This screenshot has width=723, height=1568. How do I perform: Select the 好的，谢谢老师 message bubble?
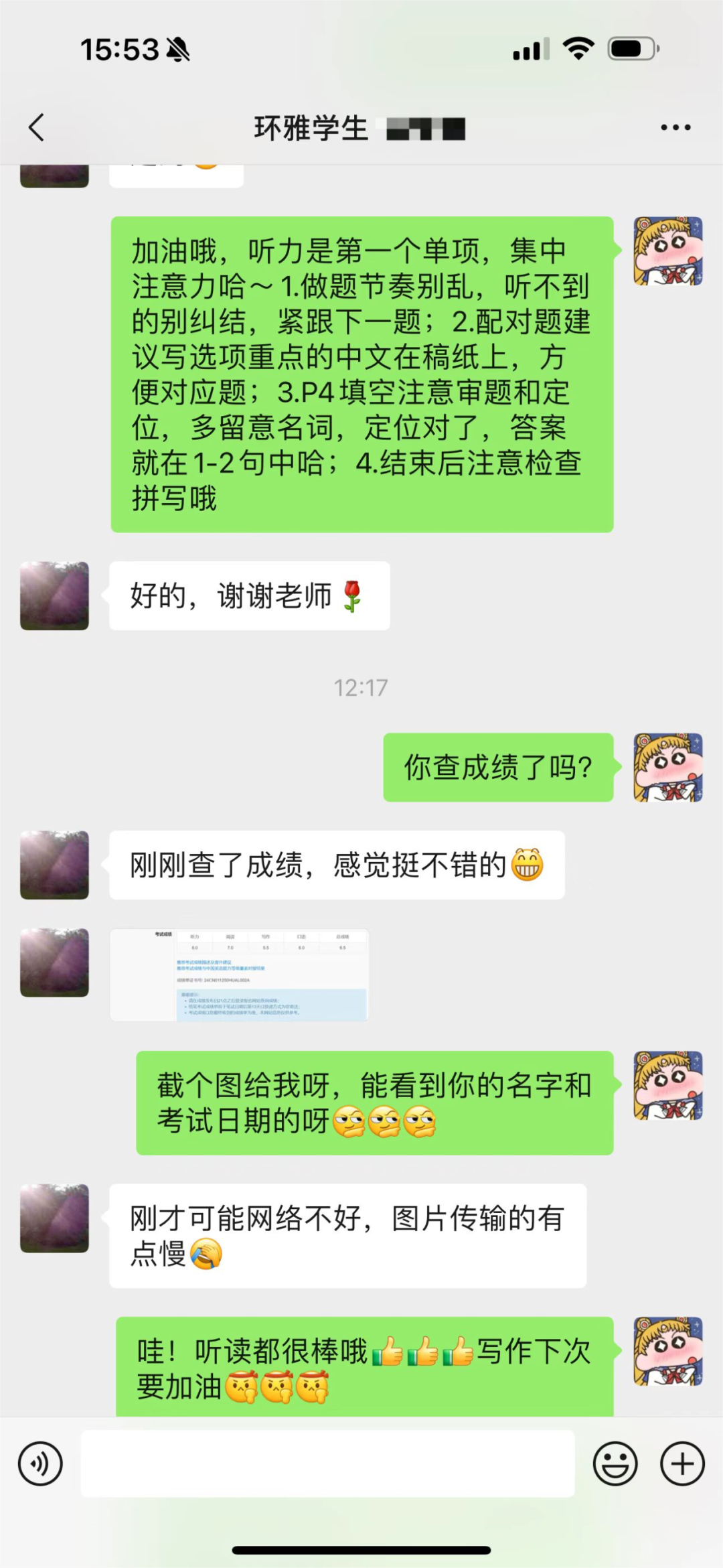tap(248, 596)
